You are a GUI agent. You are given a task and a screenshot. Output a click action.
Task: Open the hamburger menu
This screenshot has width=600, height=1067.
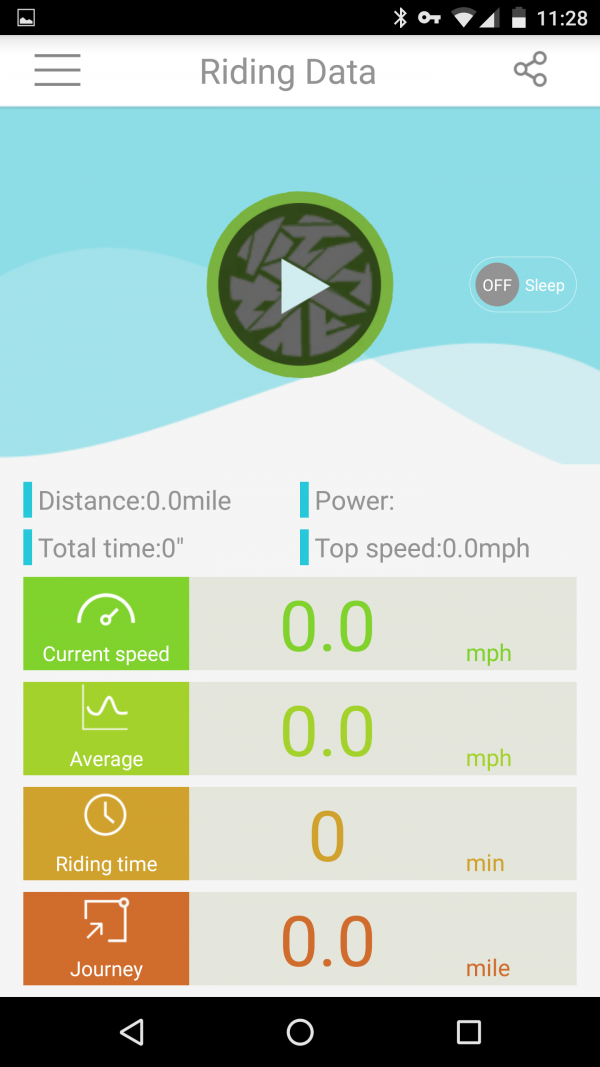tap(57, 70)
